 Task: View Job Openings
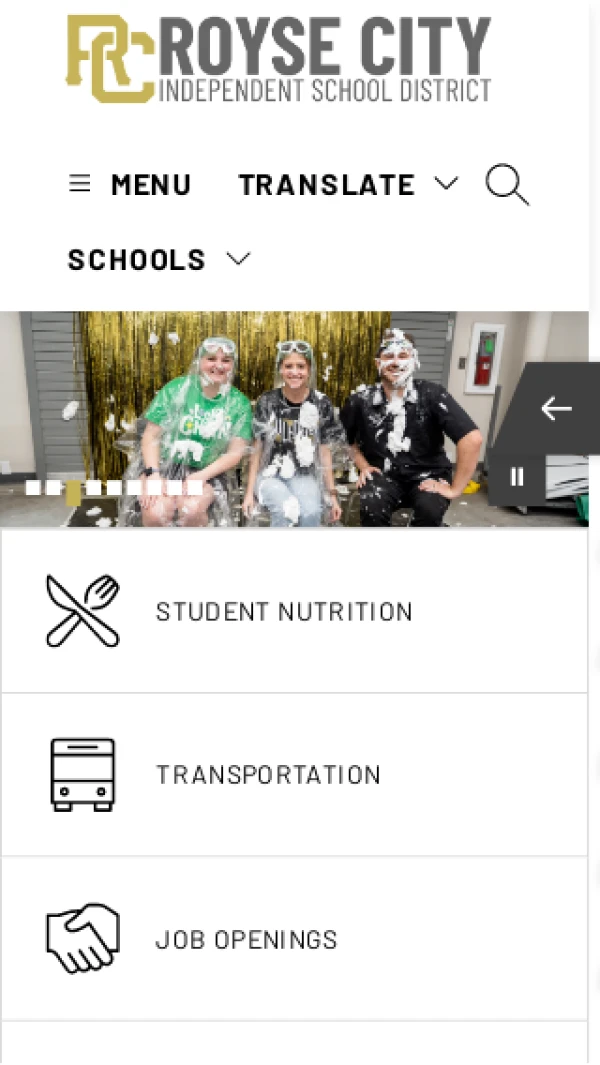pyautogui.click(x=246, y=940)
